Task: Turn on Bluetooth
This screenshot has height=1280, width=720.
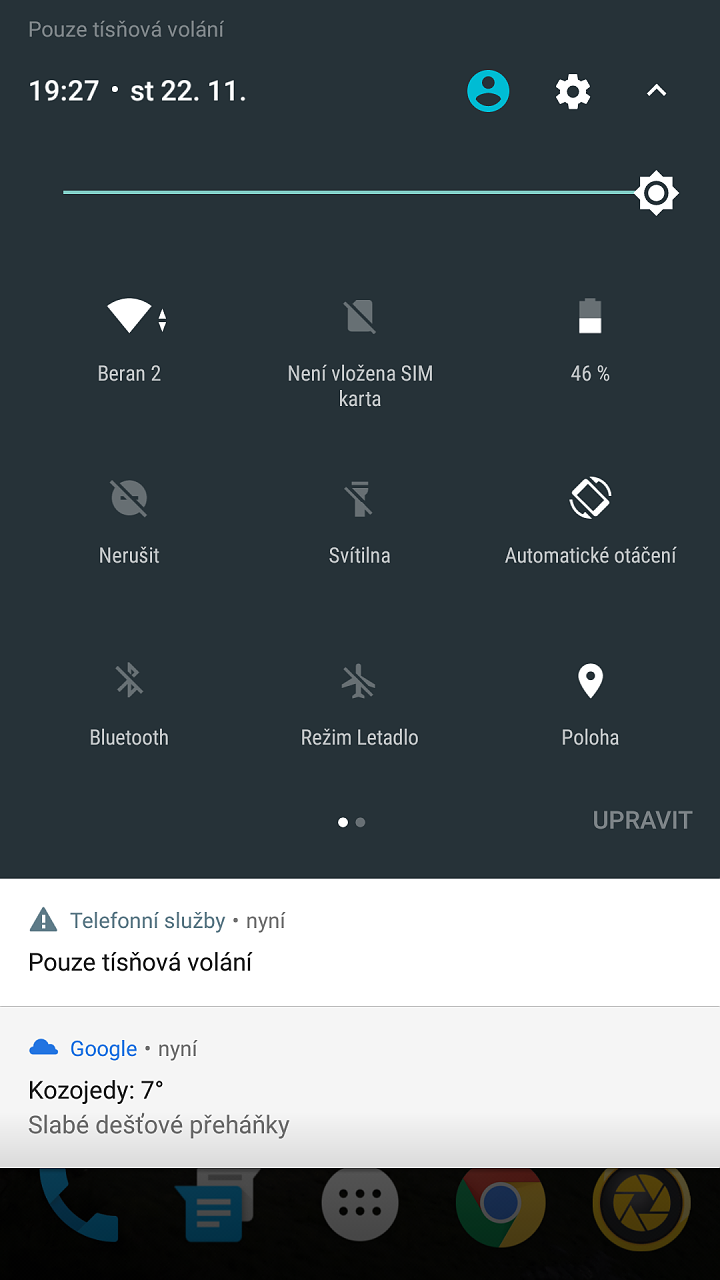Action: (x=129, y=706)
